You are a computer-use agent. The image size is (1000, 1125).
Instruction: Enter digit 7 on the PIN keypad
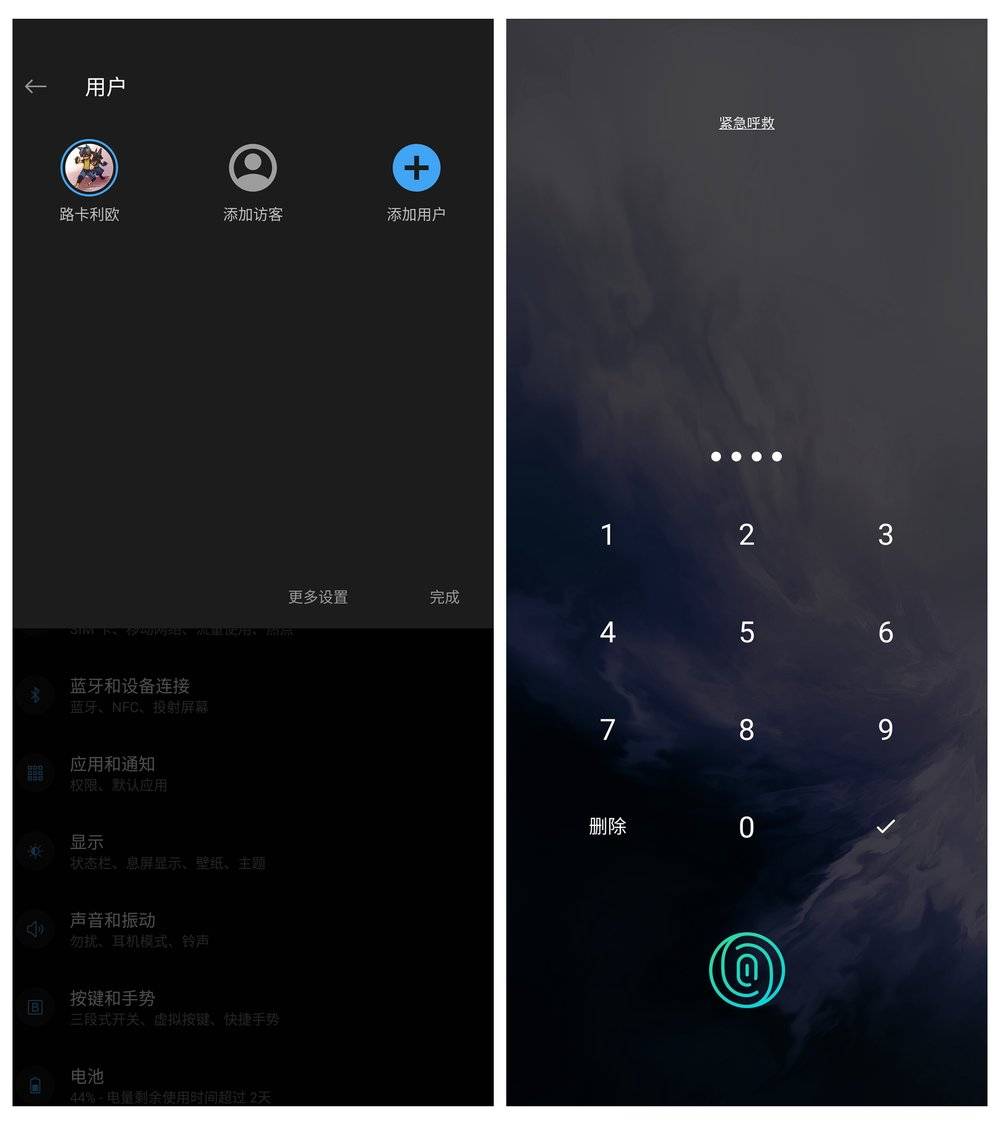coord(607,730)
